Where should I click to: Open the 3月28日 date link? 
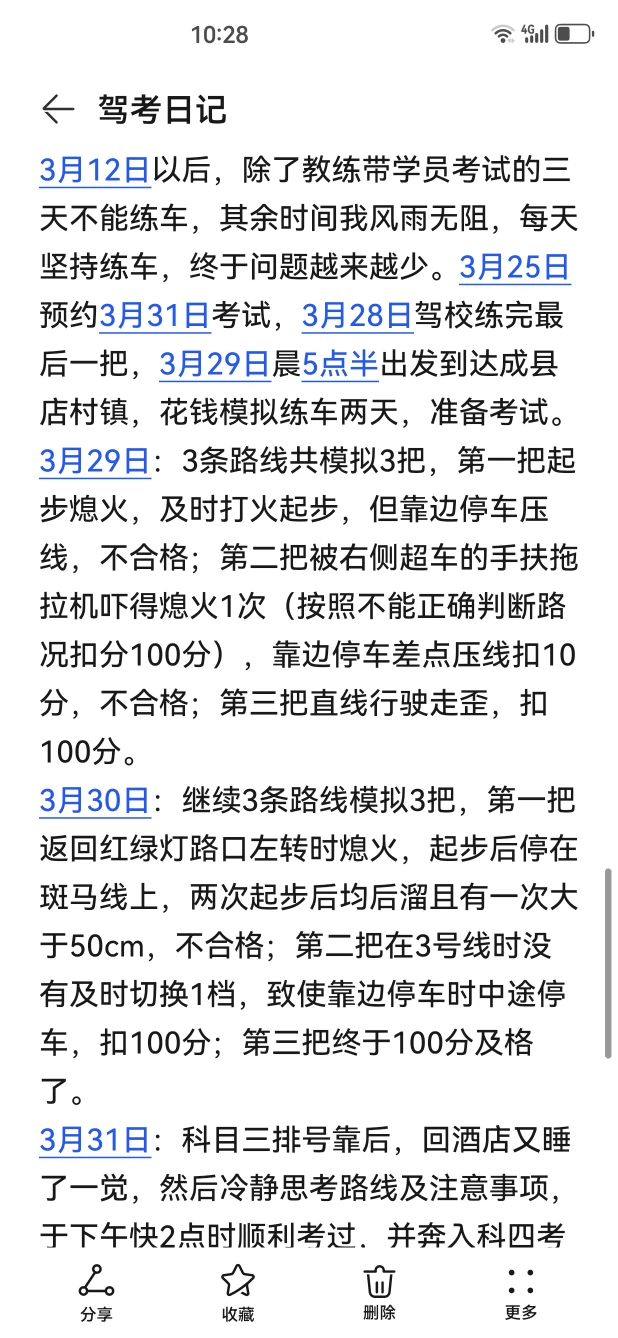(357, 316)
